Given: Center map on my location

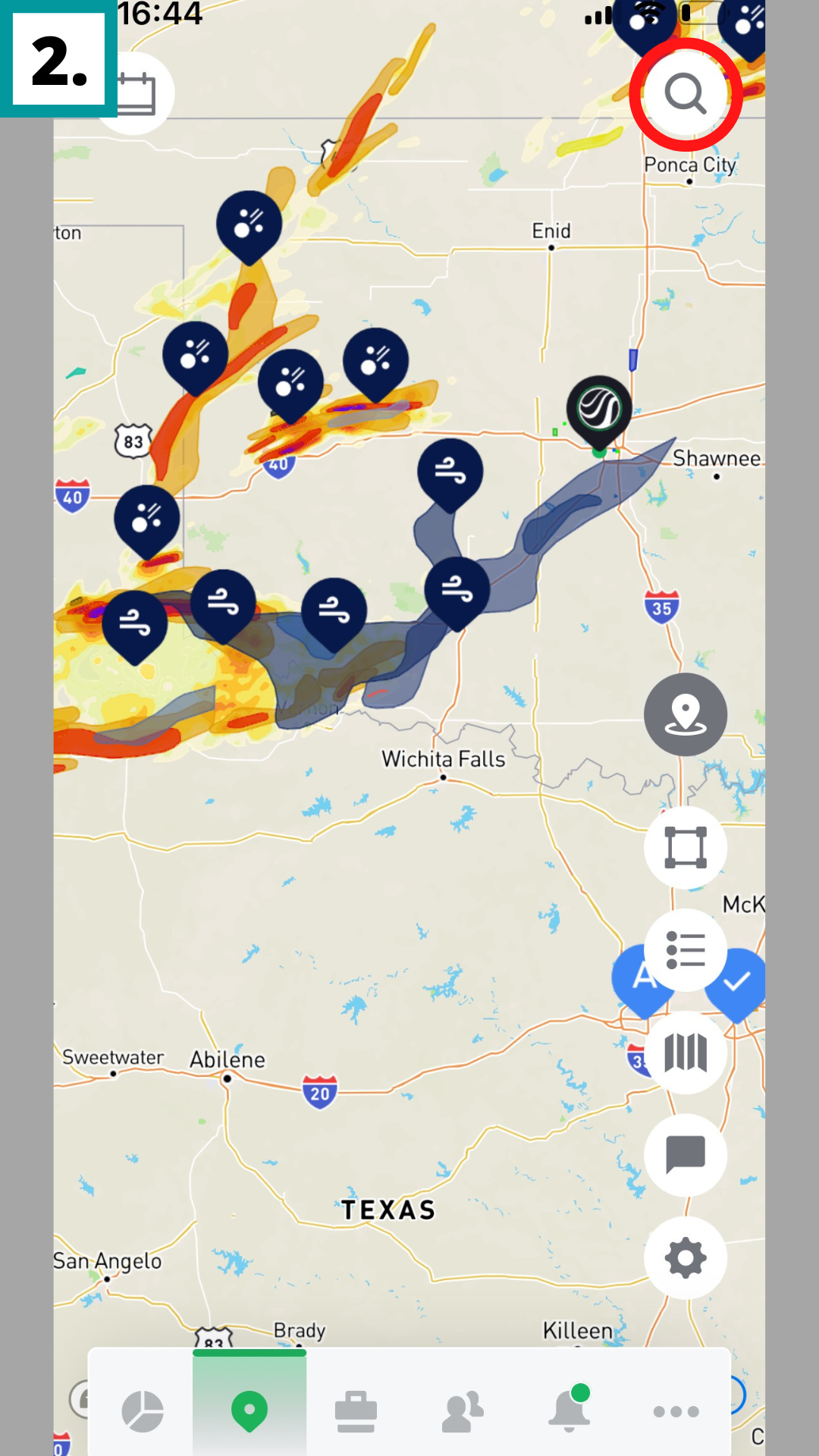Looking at the screenshot, I should point(686,714).
